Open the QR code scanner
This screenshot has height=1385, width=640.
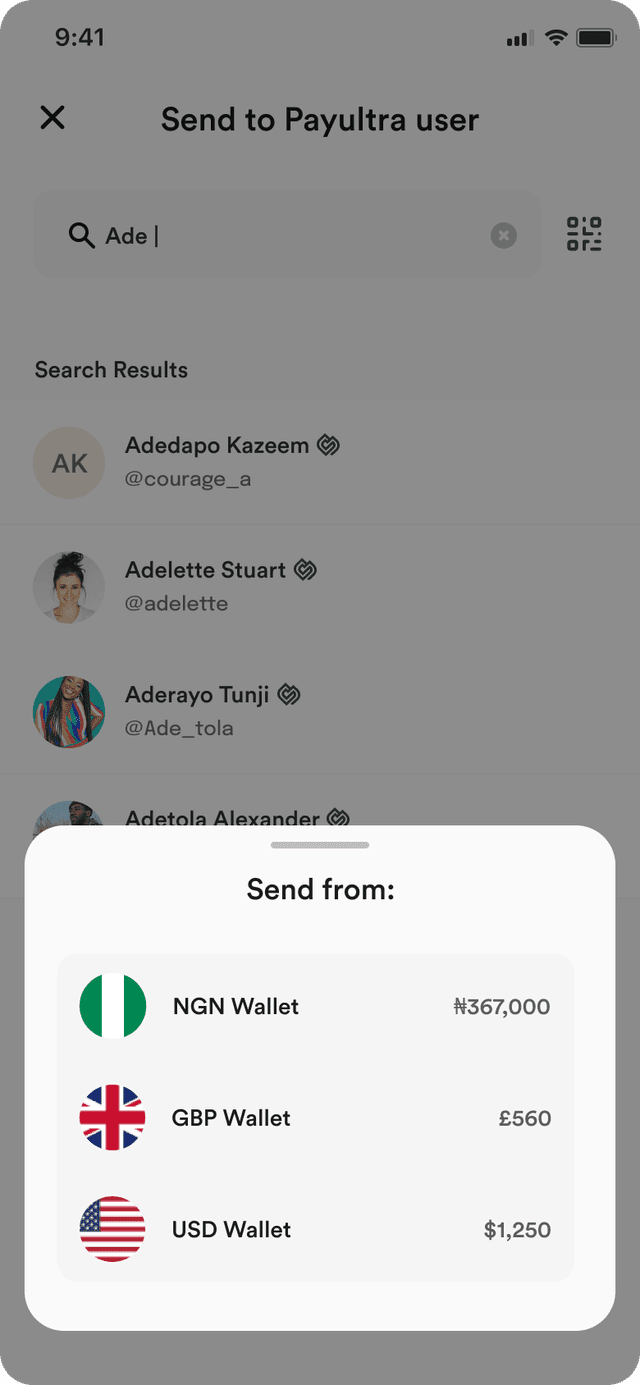tap(584, 234)
